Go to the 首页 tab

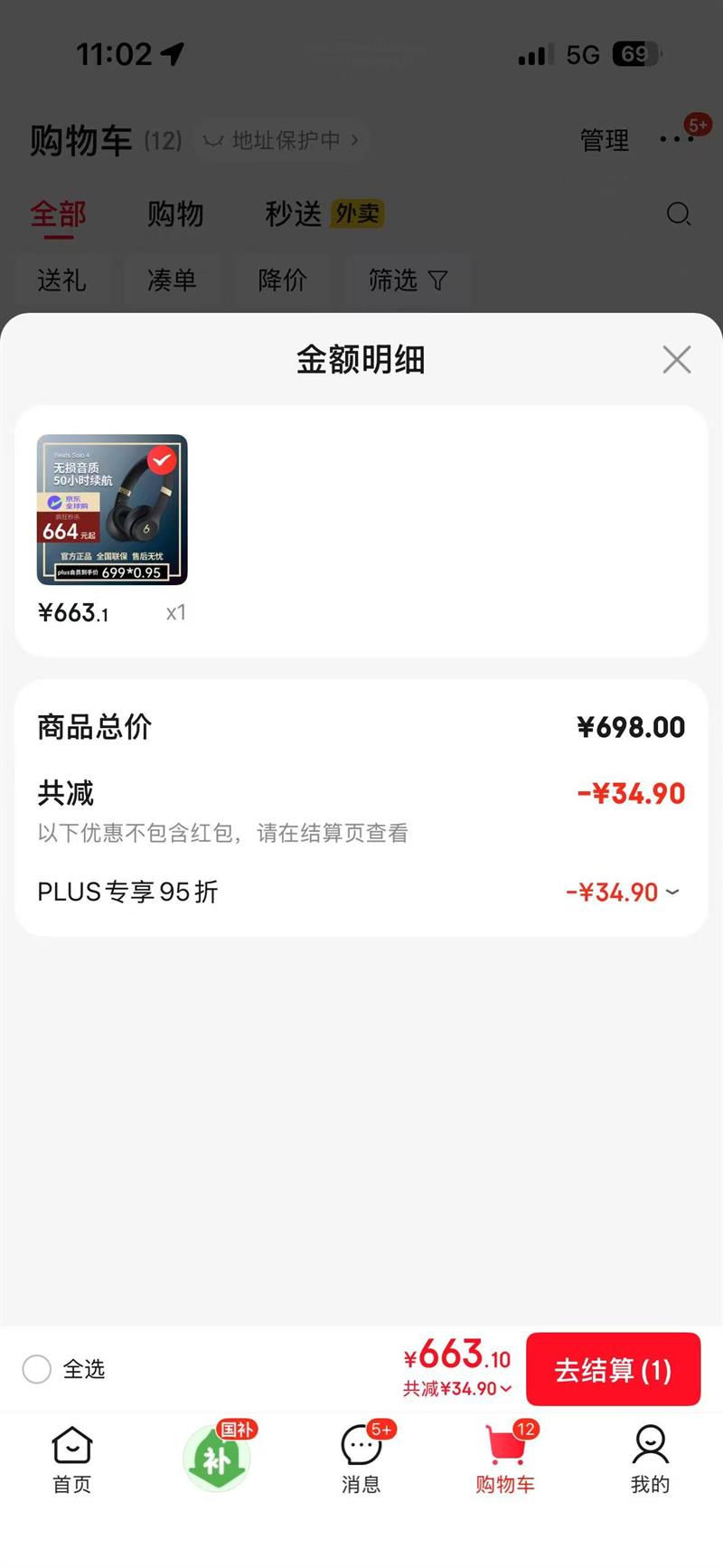[72, 1458]
